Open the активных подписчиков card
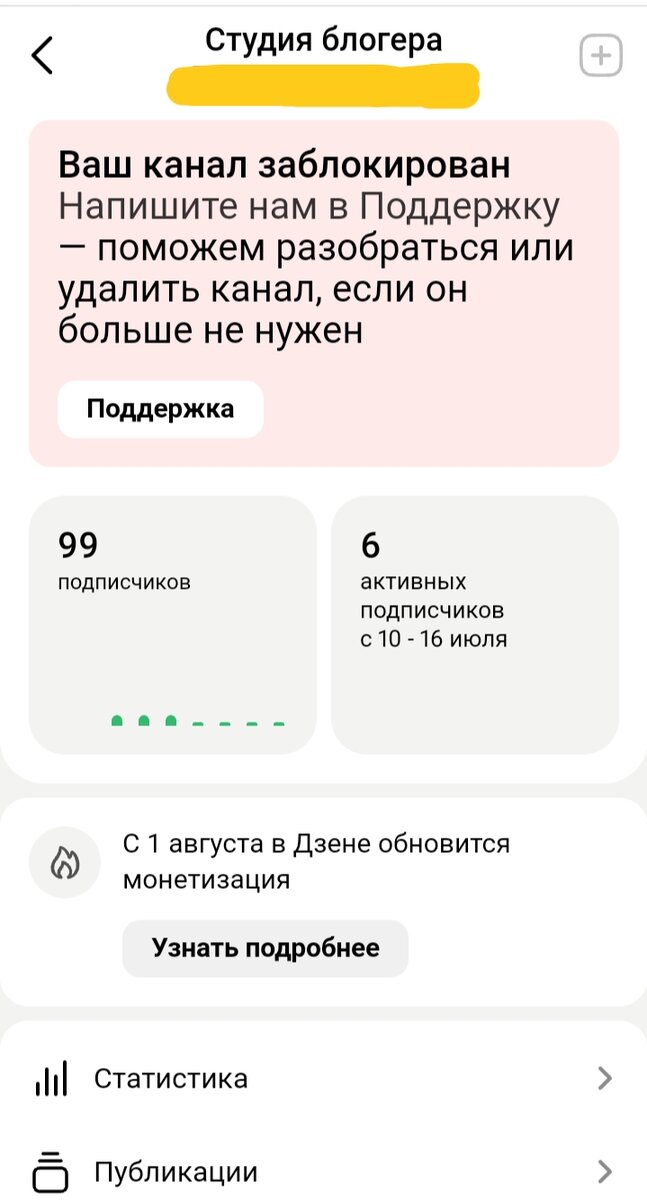The height and width of the screenshot is (1200, 647). 475,625
